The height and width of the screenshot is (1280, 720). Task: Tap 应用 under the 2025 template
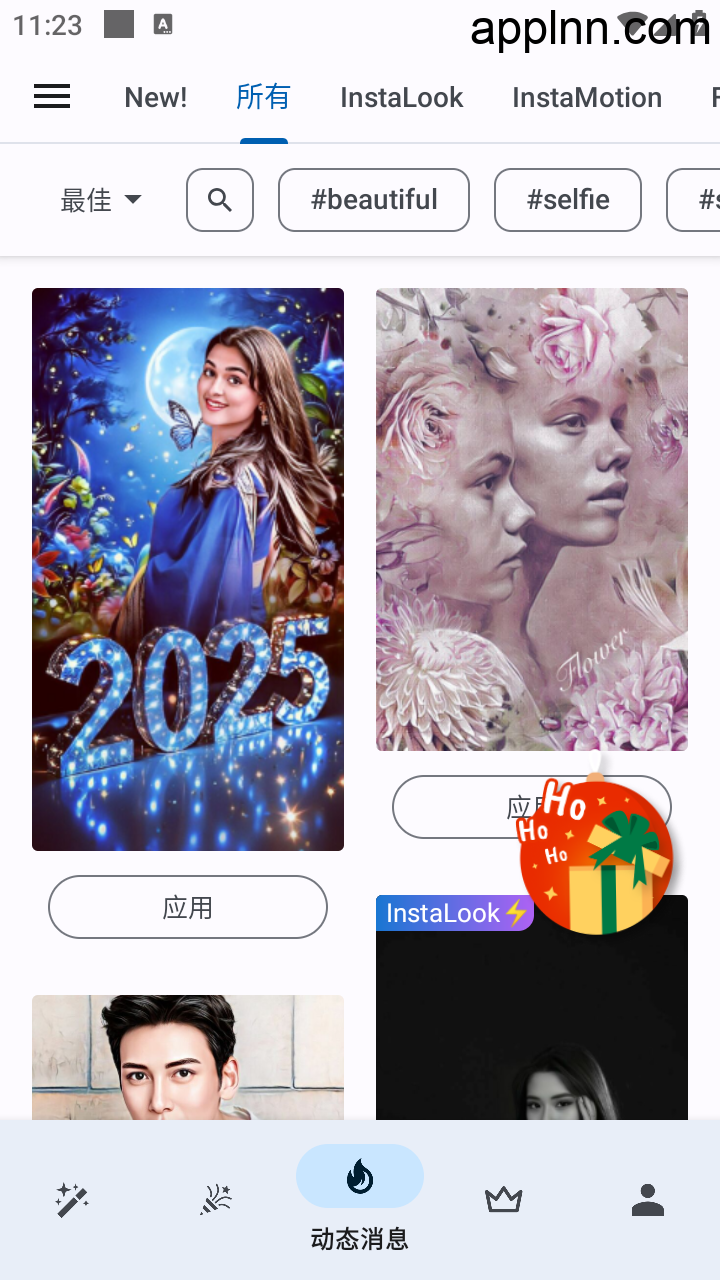188,907
